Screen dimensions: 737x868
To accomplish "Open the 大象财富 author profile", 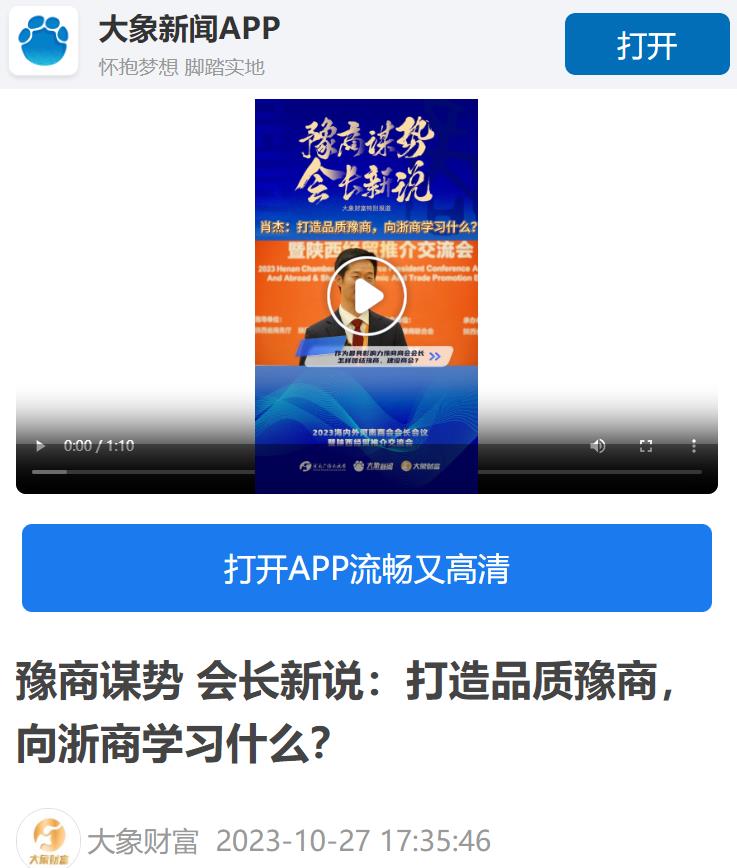I will (x=48, y=838).
